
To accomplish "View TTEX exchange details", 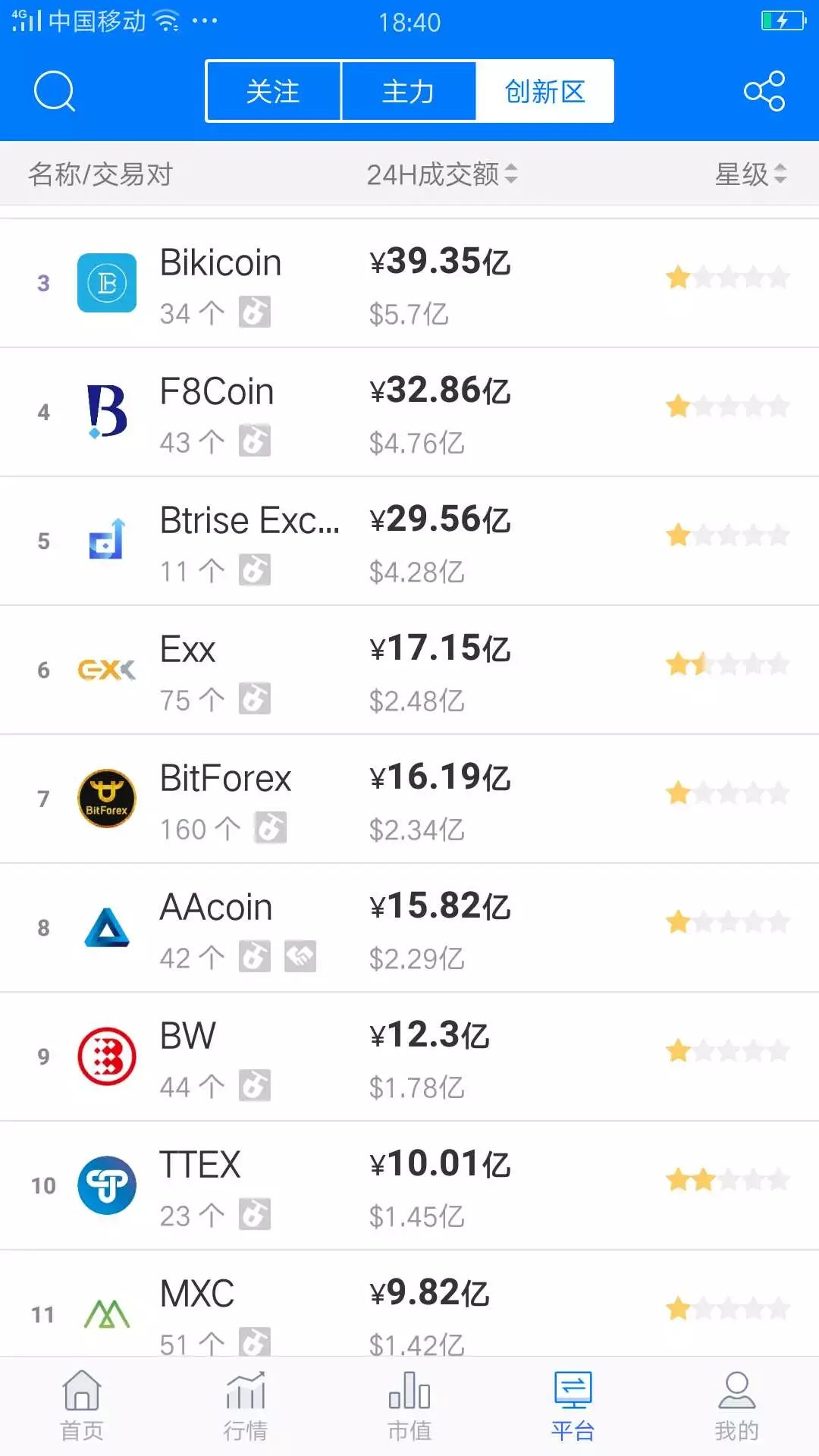I will click(x=409, y=1186).
